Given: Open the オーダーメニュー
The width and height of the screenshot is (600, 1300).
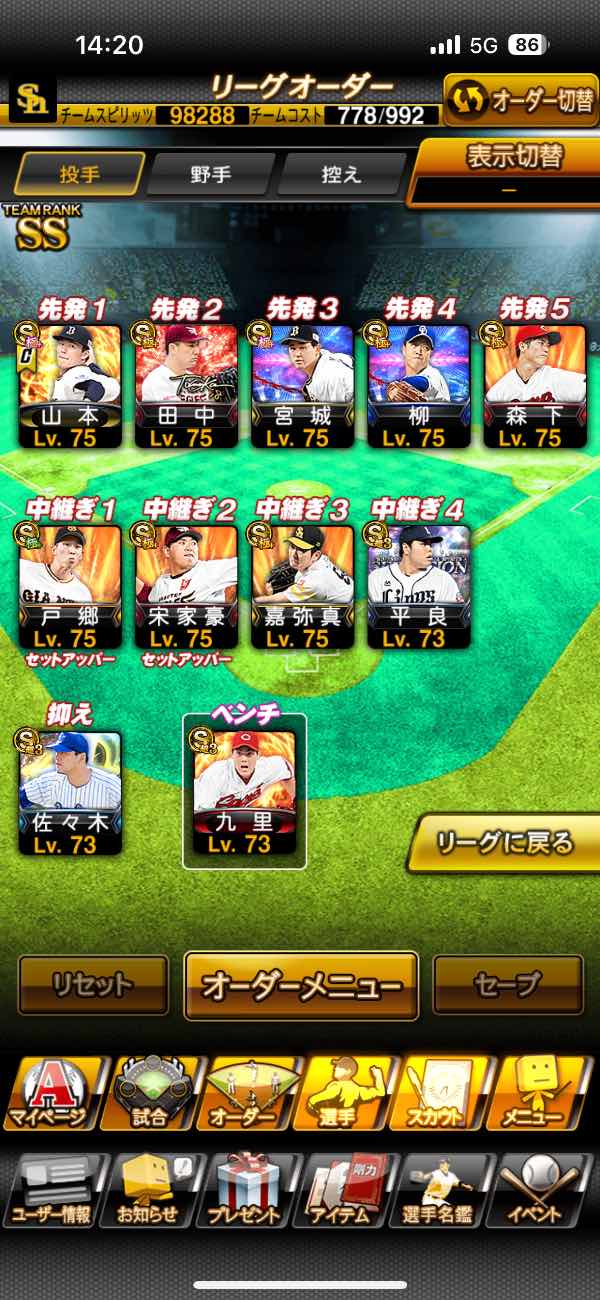Looking at the screenshot, I should pos(301,985).
